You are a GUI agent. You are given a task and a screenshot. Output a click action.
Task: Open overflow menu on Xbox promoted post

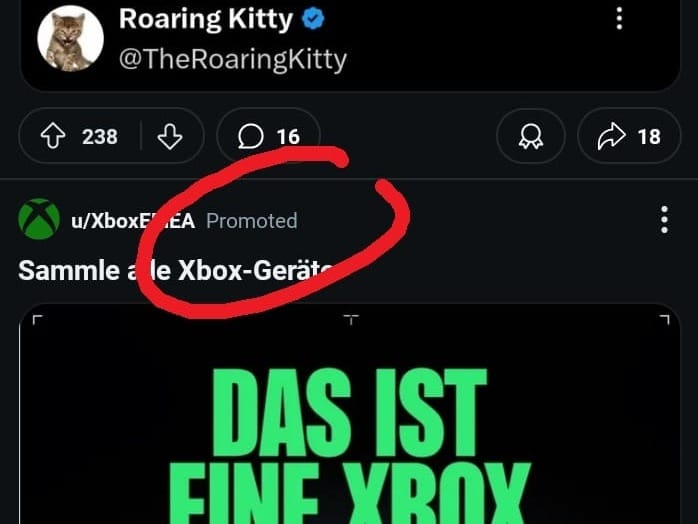click(664, 220)
